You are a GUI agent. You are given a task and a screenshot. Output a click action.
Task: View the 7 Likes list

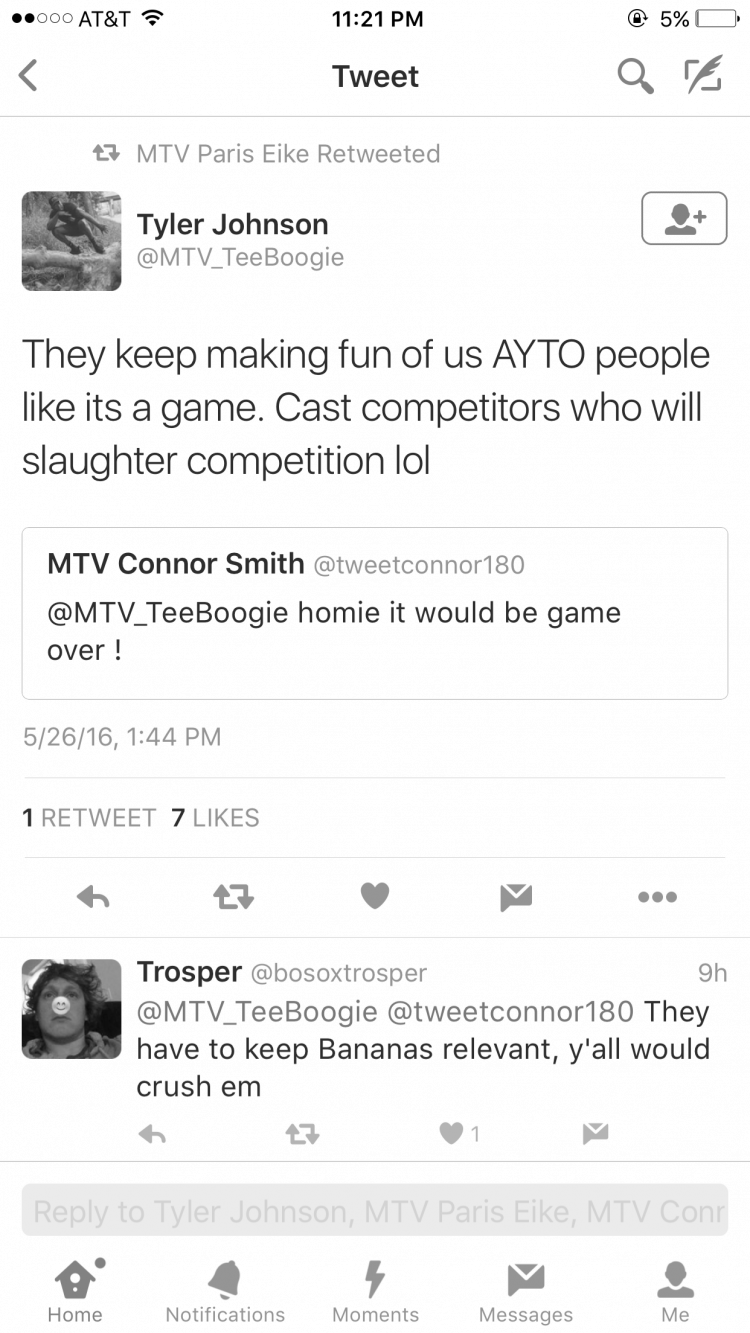point(215,818)
